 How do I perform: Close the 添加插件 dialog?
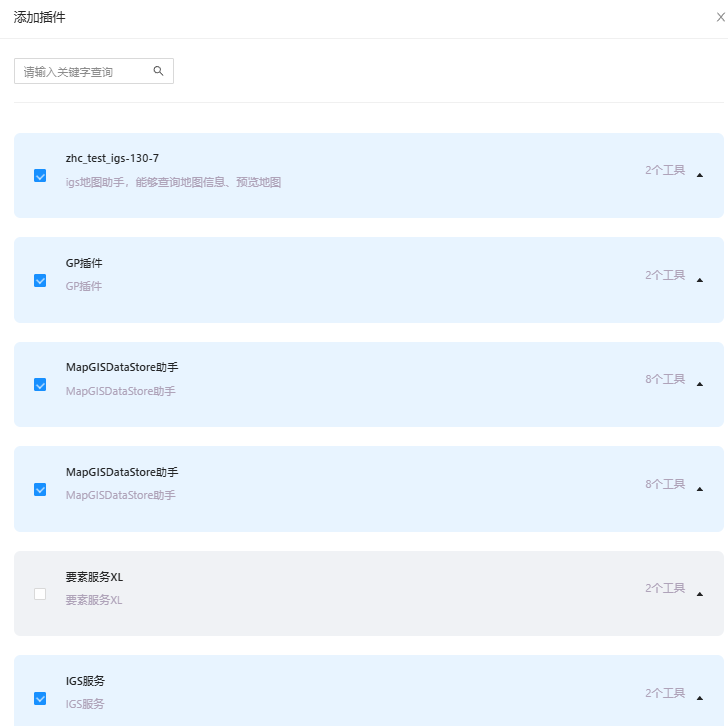(720, 17)
